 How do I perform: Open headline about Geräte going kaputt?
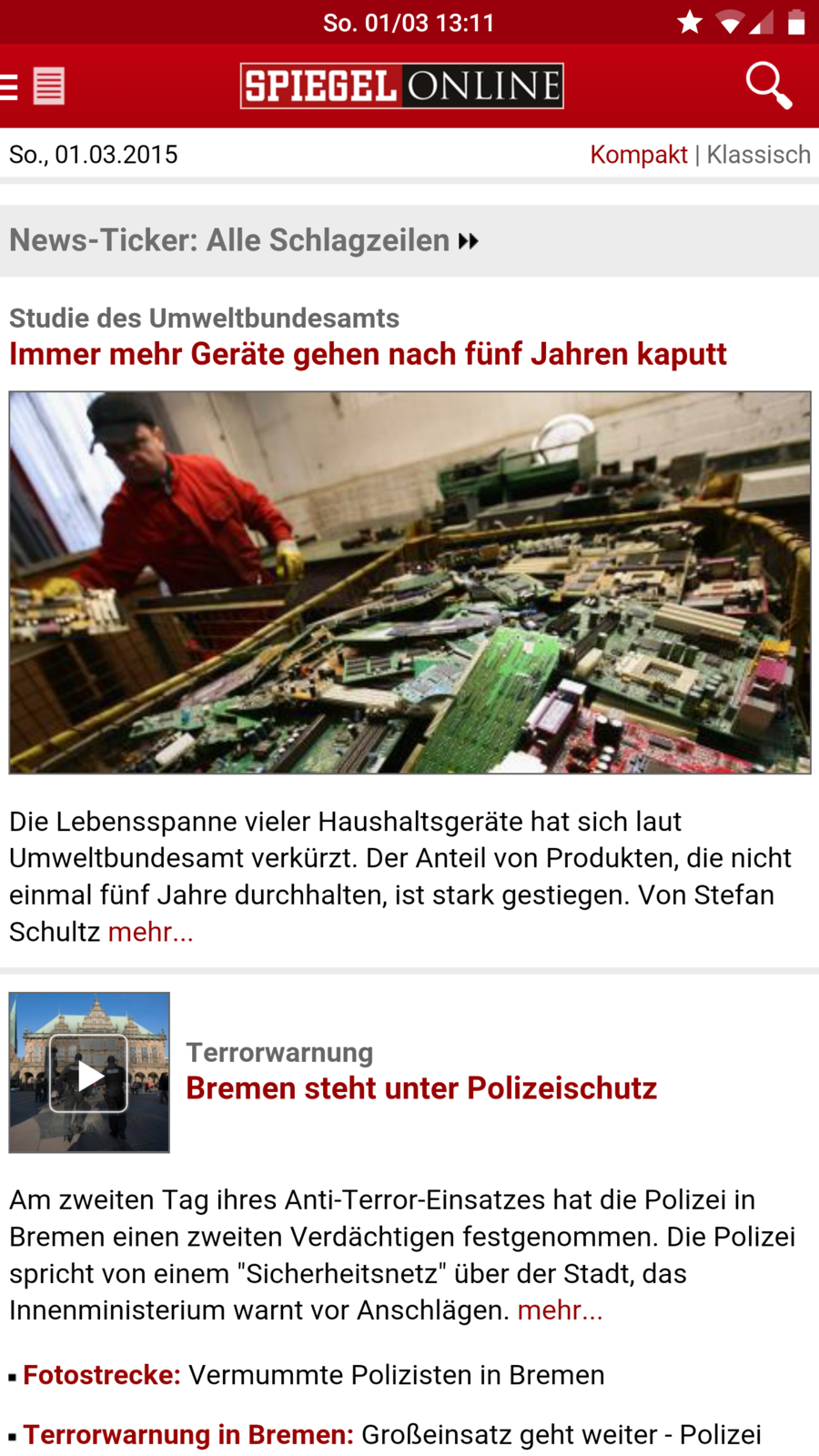point(368,354)
